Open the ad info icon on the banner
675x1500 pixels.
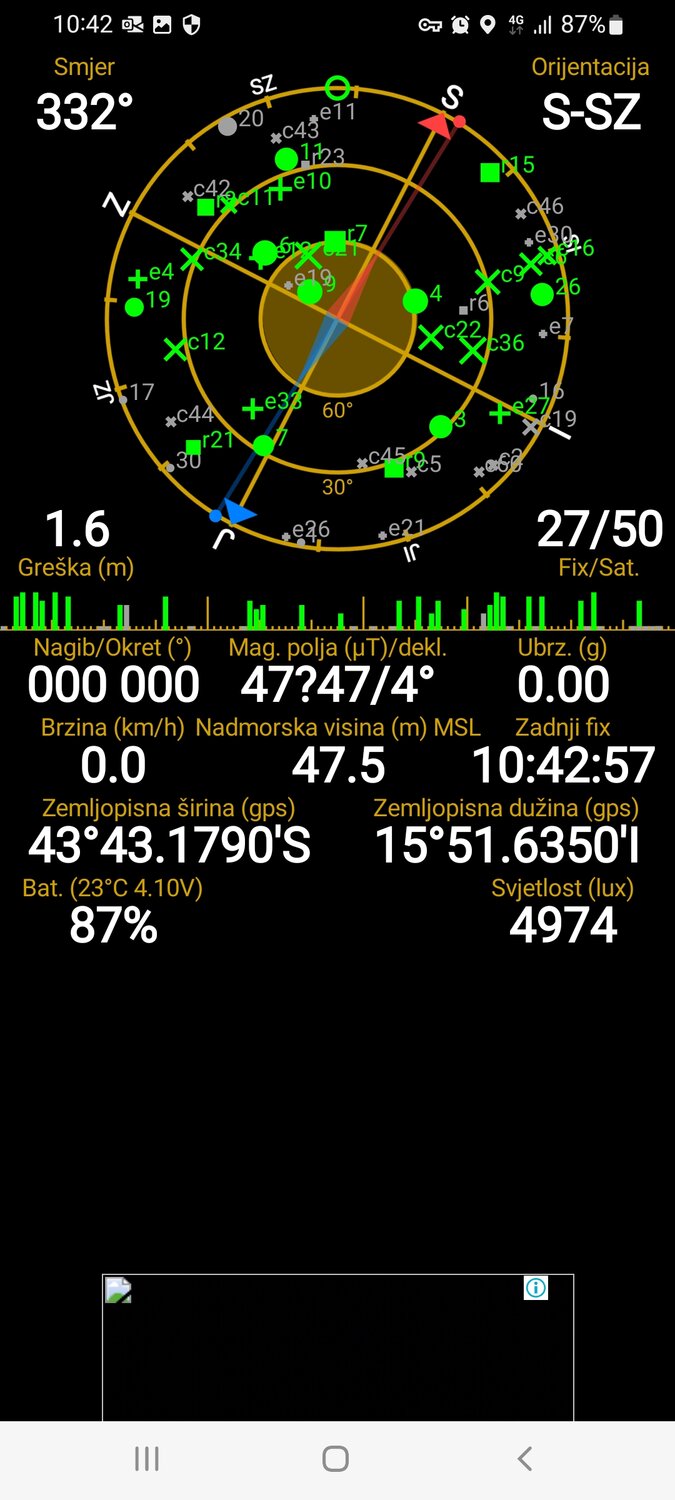[x=536, y=1288]
